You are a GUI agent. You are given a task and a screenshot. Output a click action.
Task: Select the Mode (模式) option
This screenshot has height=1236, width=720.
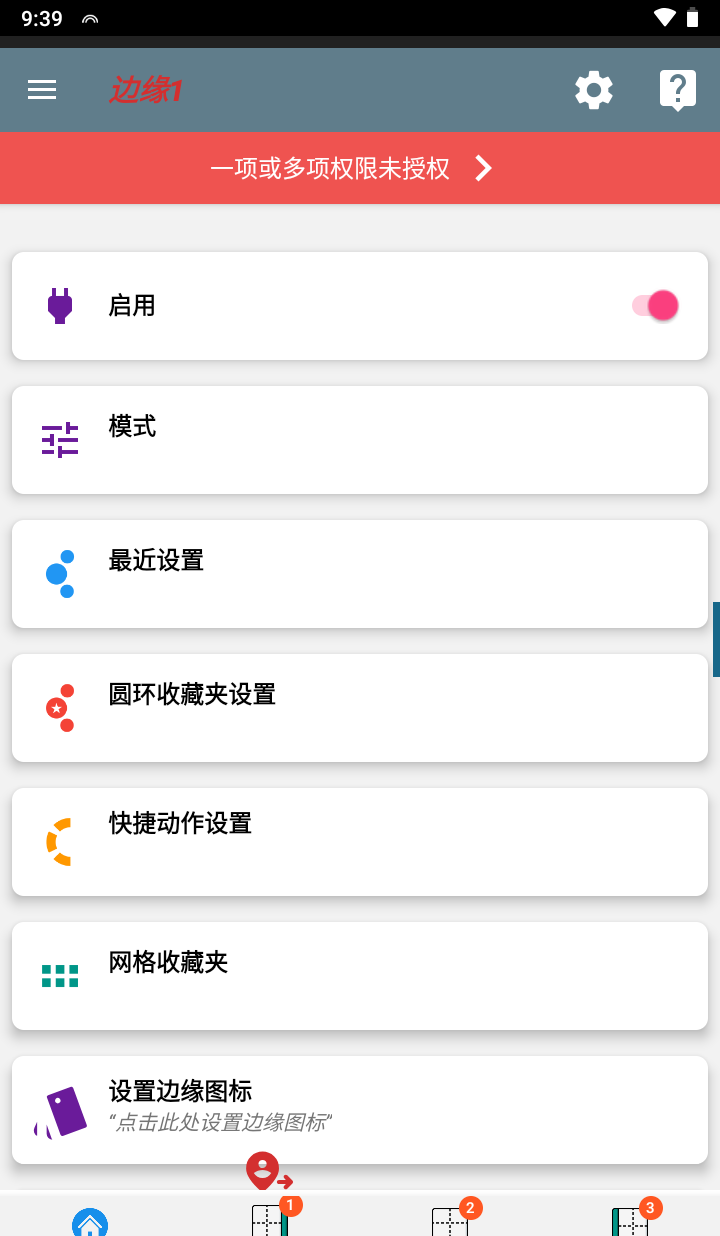coord(360,439)
